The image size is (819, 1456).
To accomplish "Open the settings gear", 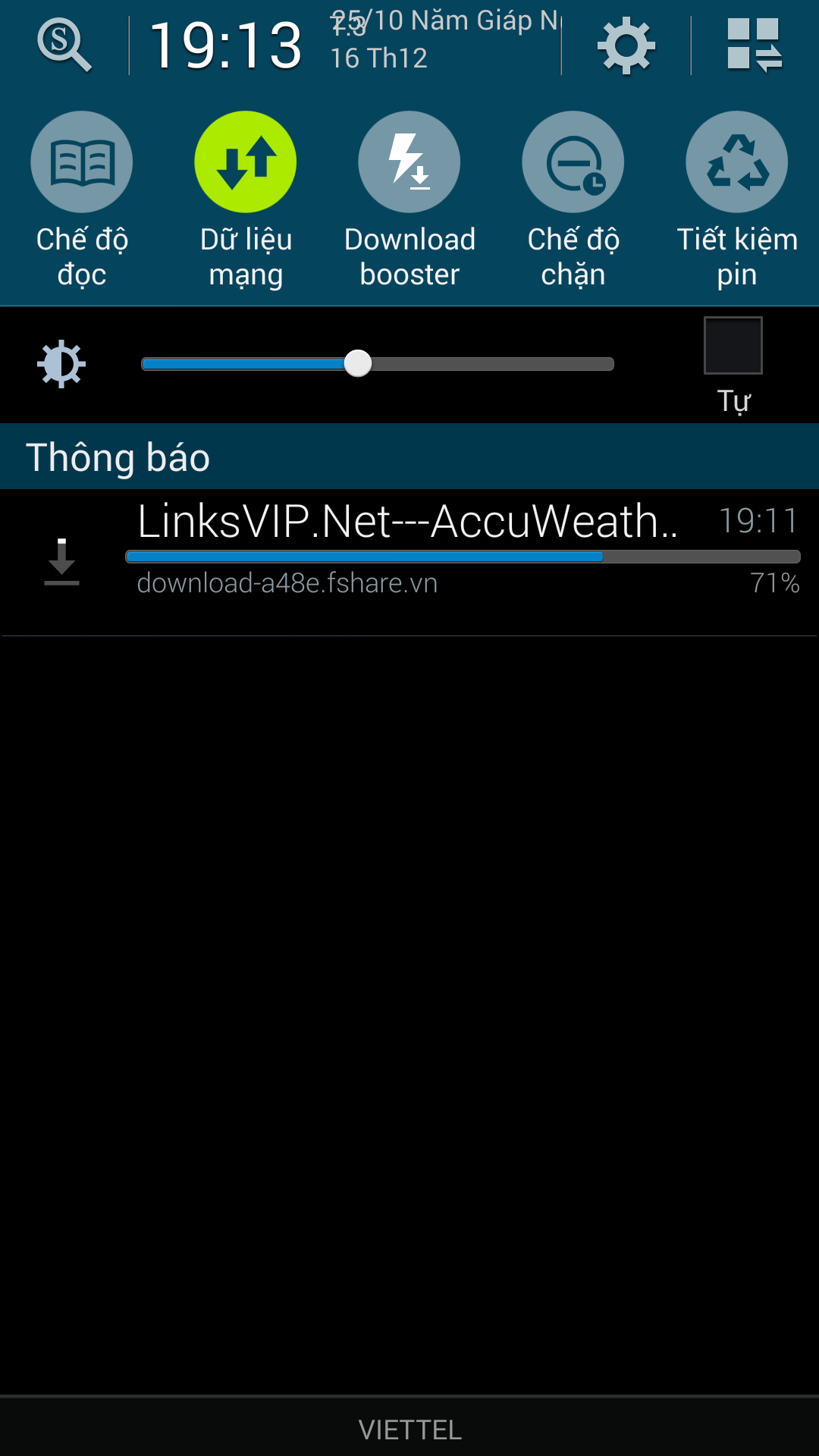I will 626,45.
